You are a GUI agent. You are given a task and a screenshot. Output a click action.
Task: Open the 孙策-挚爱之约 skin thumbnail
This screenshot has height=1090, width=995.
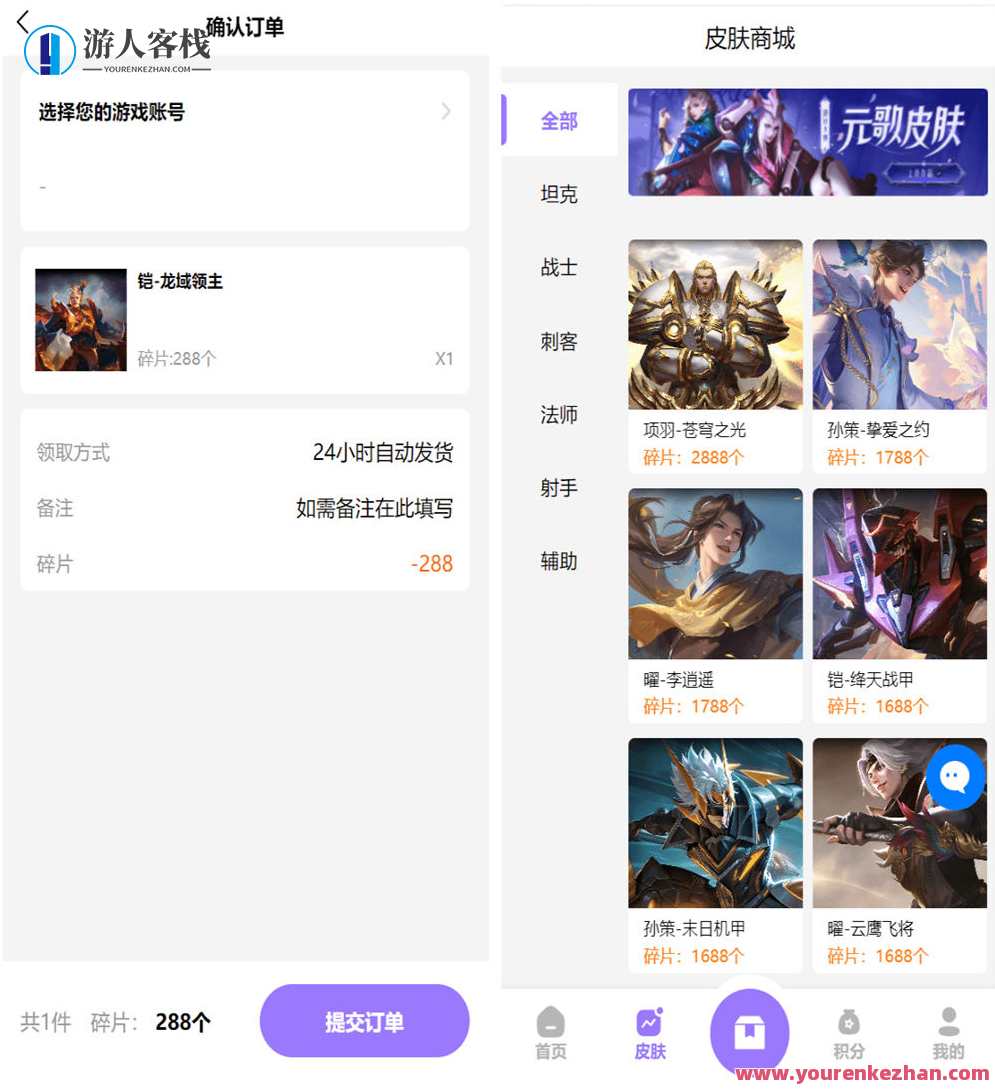[898, 325]
